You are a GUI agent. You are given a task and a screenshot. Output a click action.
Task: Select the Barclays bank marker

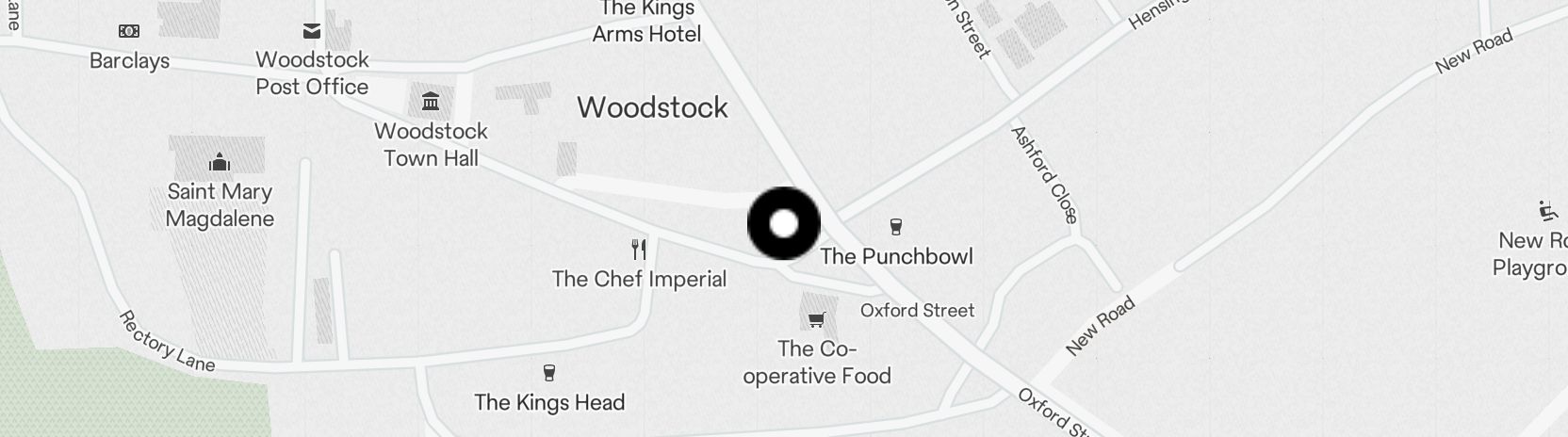[129, 32]
